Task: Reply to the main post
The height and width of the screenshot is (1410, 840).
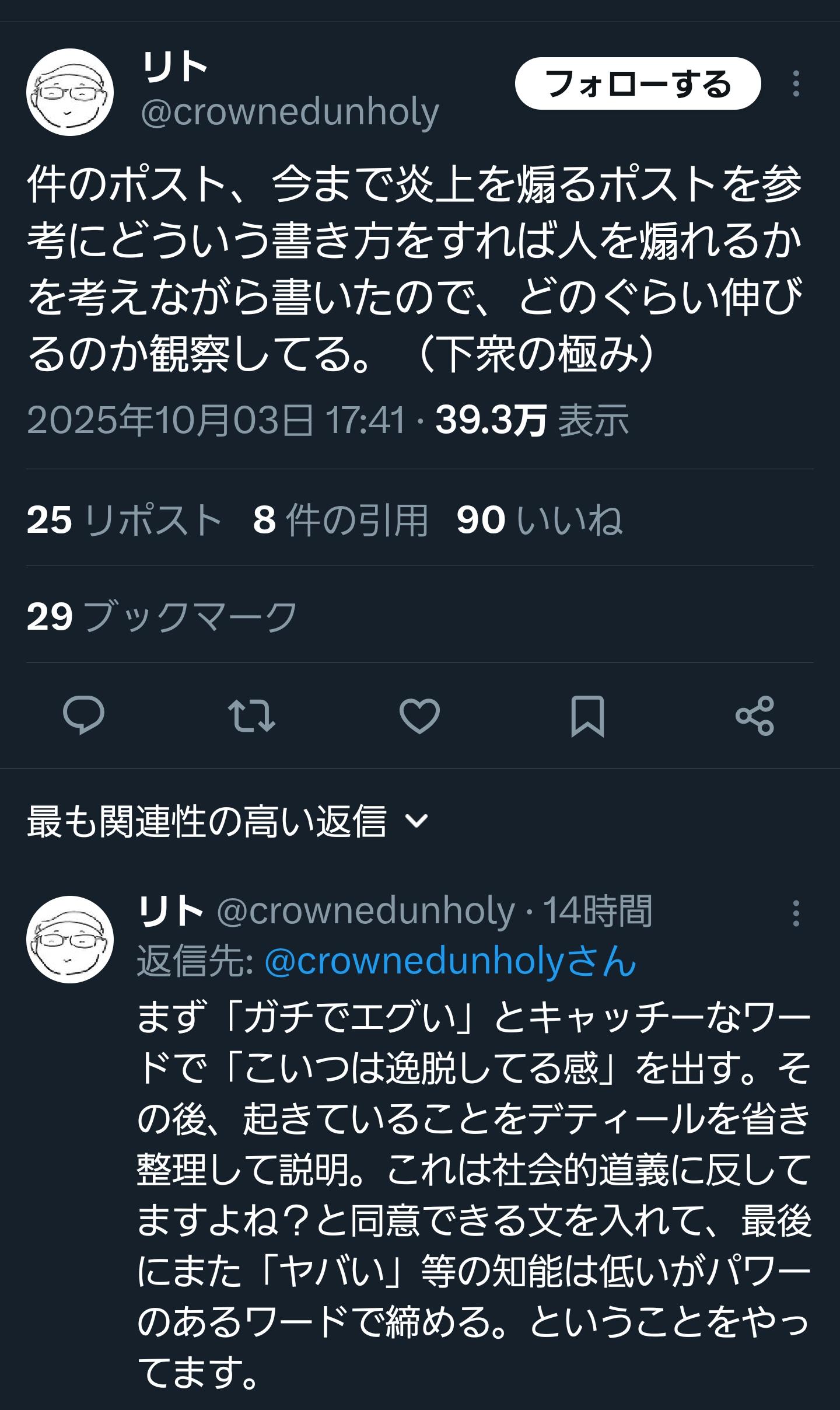Action: 83,715
